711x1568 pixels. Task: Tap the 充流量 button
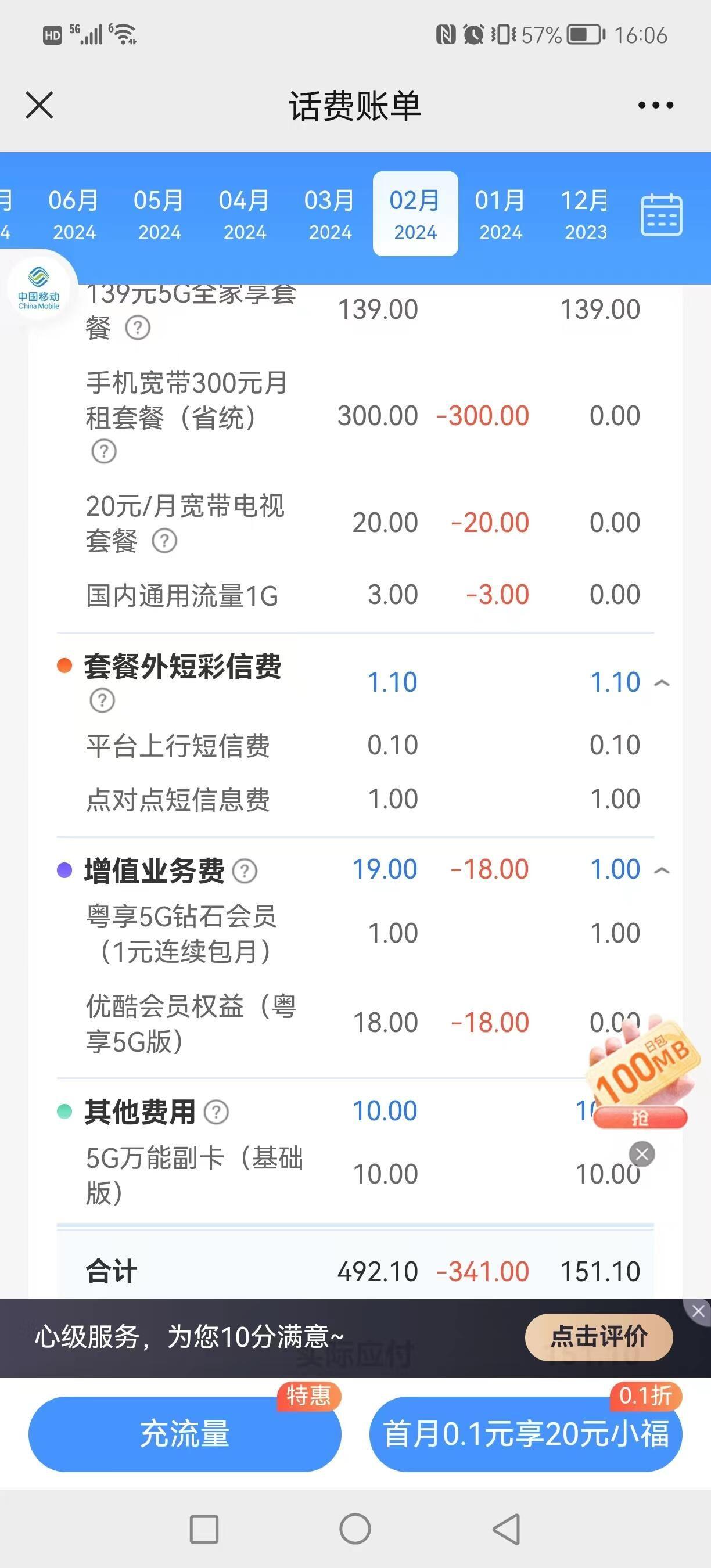click(x=185, y=1433)
